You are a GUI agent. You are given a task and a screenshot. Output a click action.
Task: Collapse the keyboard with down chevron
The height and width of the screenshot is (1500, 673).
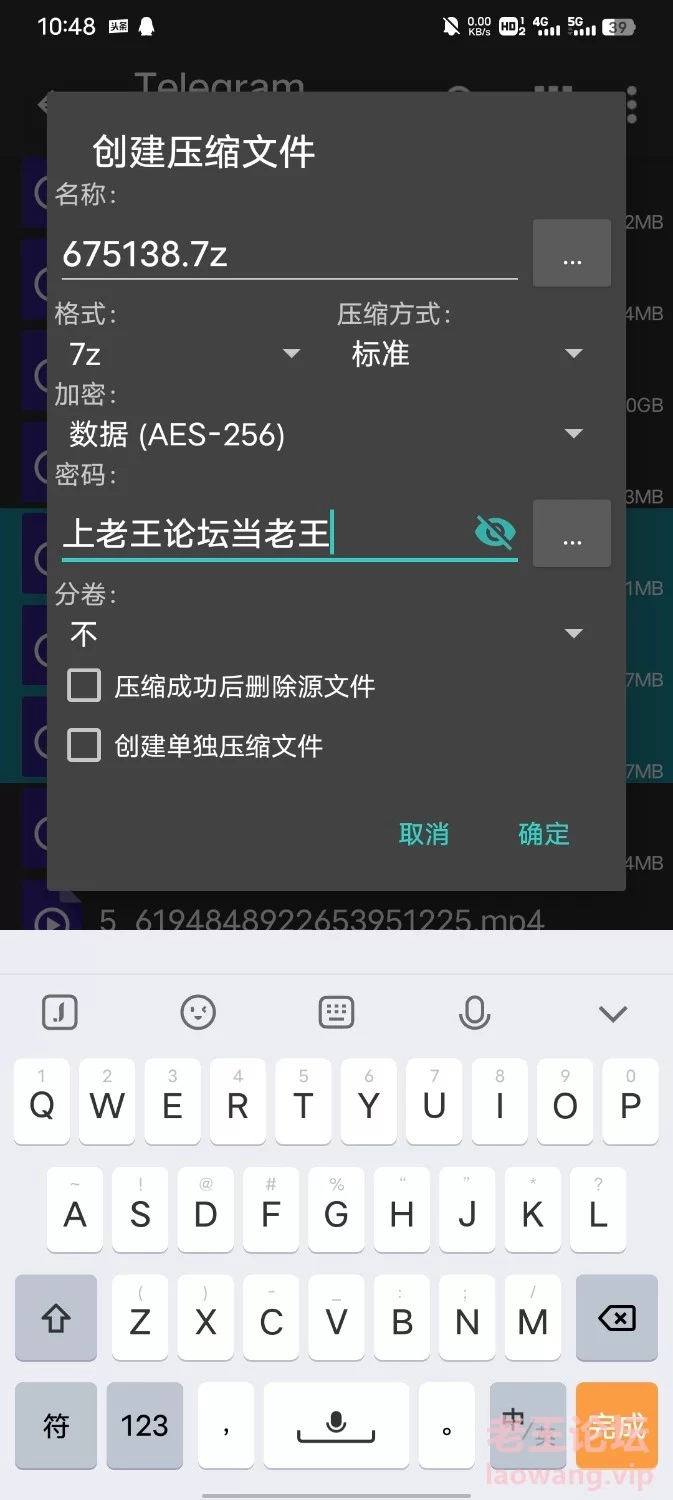pos(612,1013)
